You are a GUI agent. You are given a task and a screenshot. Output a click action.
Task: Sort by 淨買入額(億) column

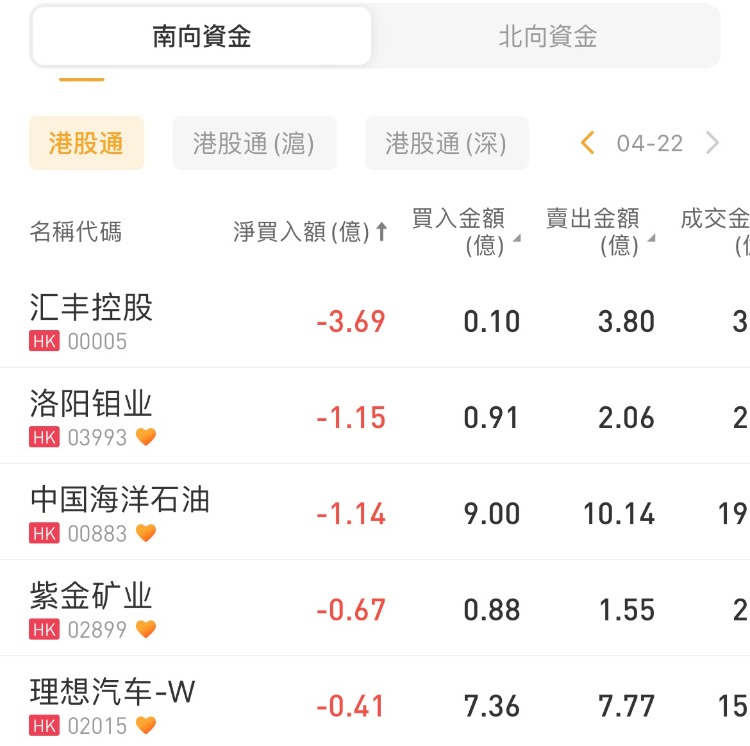[x=310, y=232]
